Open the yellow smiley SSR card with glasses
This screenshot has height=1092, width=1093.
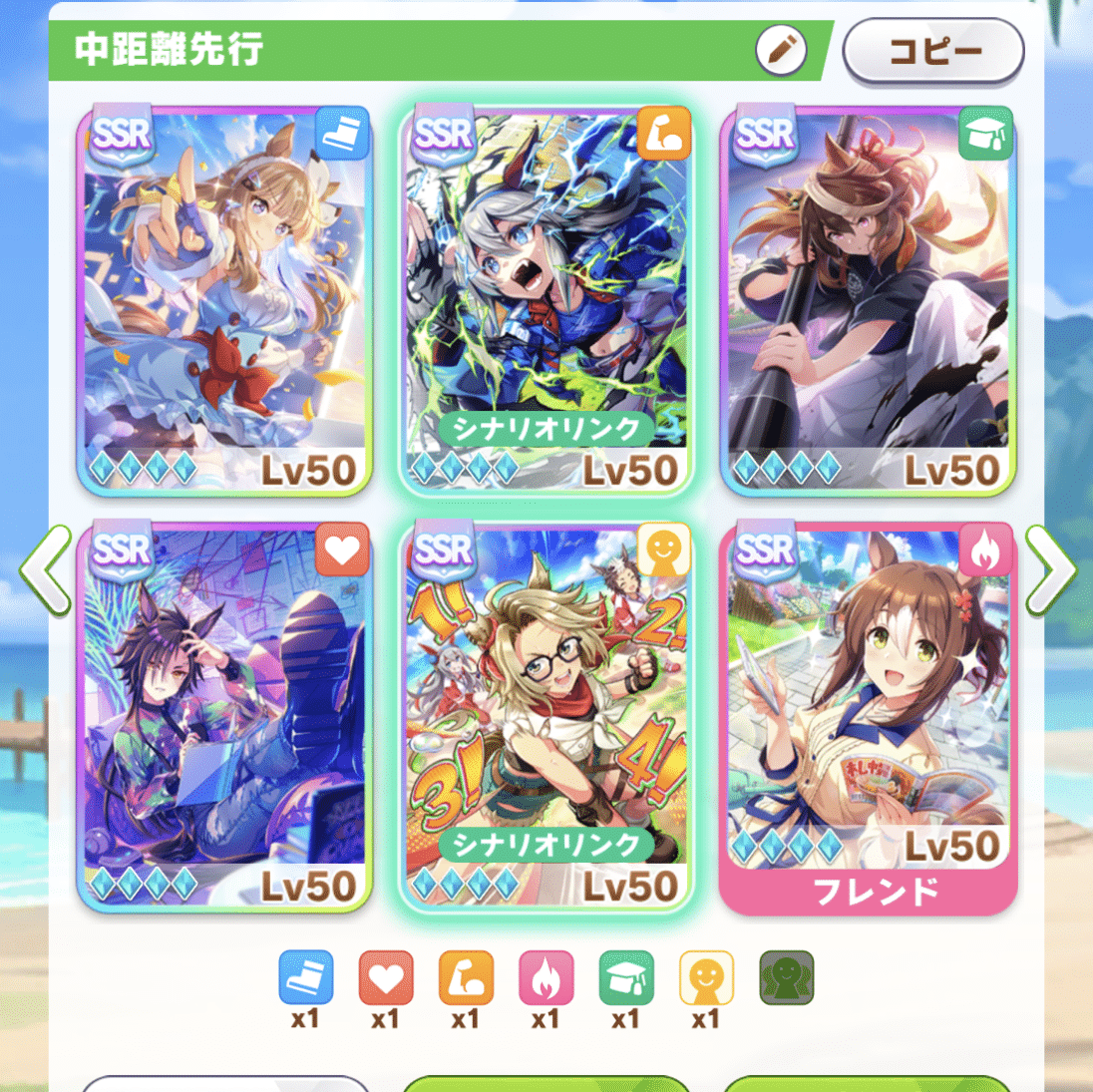point(546,713)
